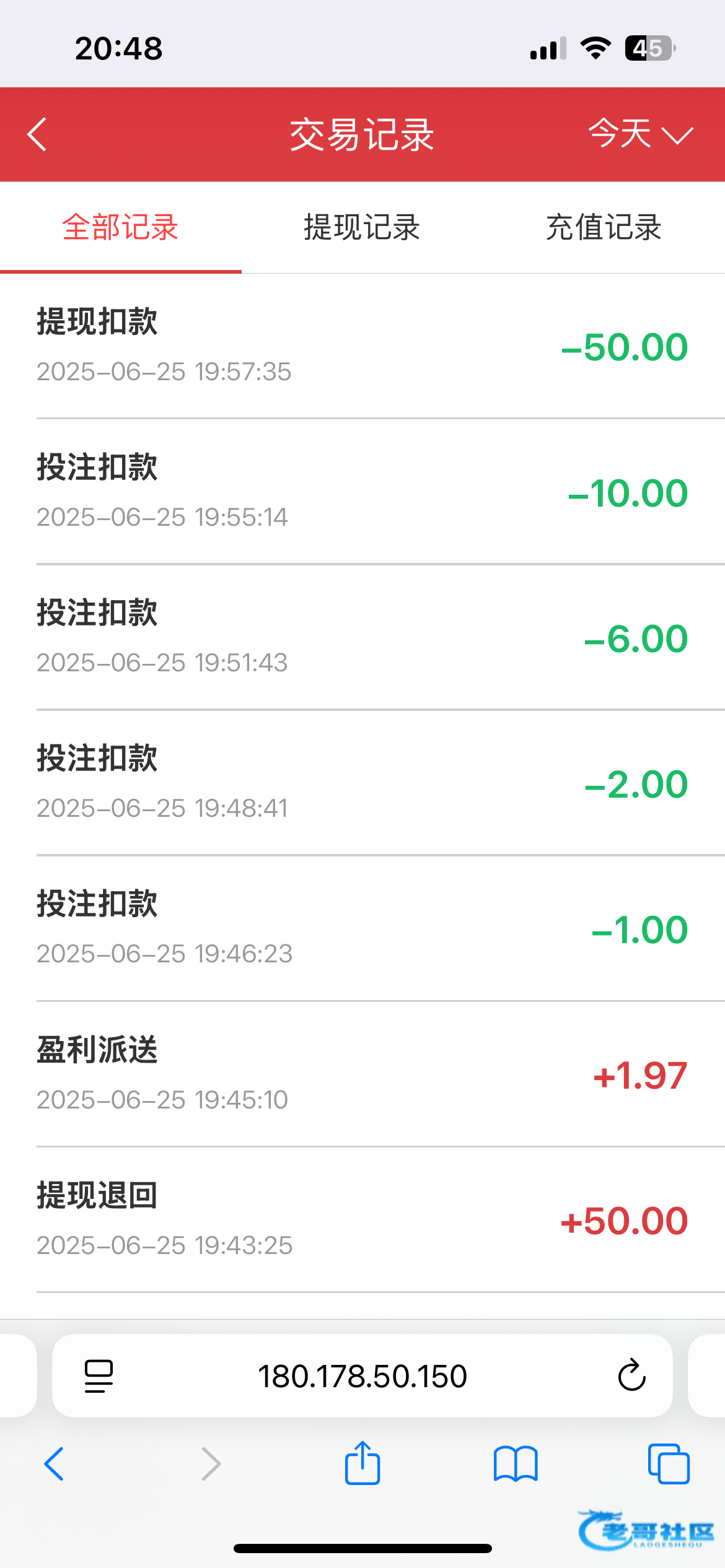Open Safari page settings menu icon

tap(99, 1375)
